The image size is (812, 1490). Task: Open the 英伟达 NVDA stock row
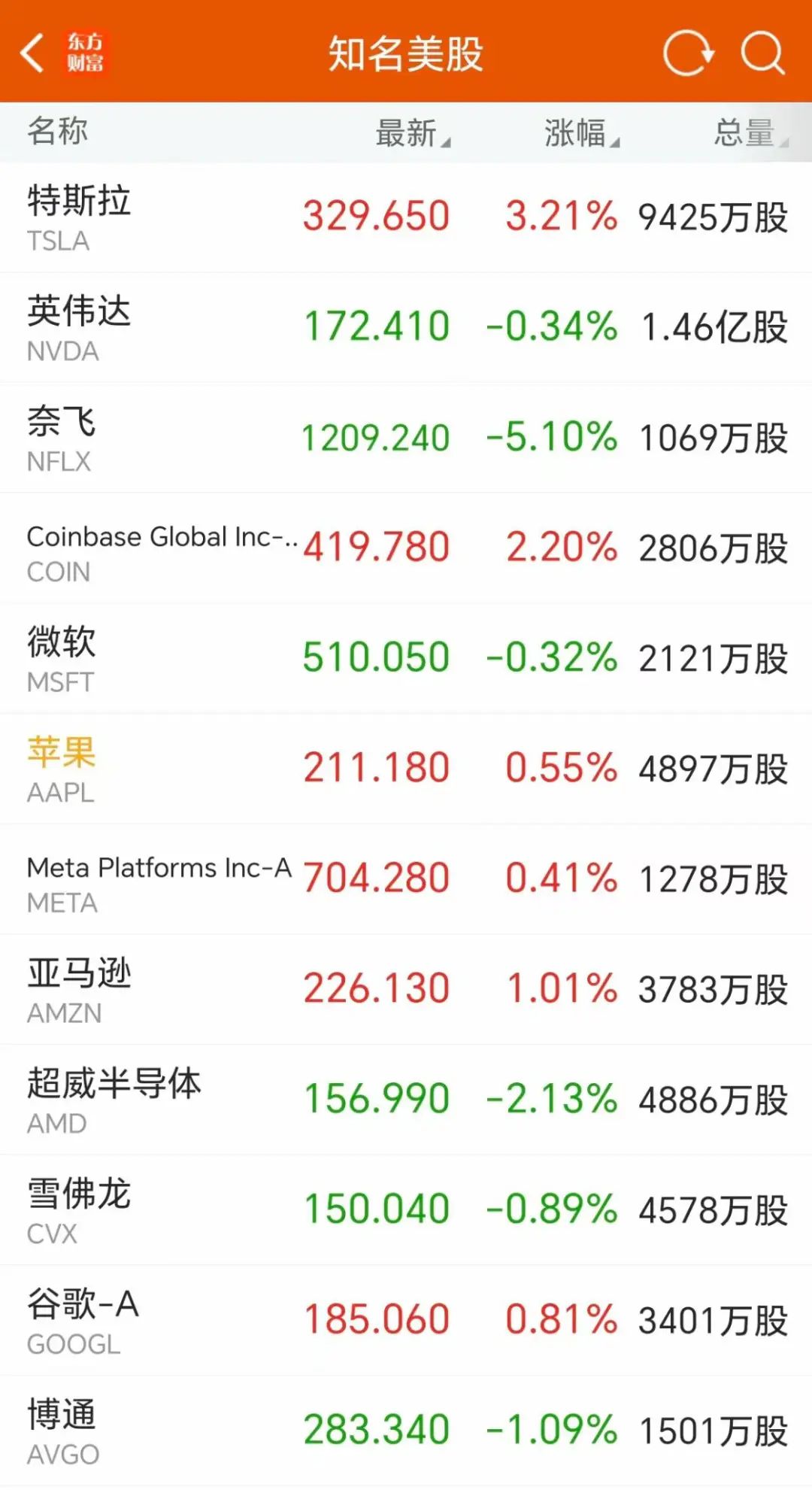coord(406,328)
